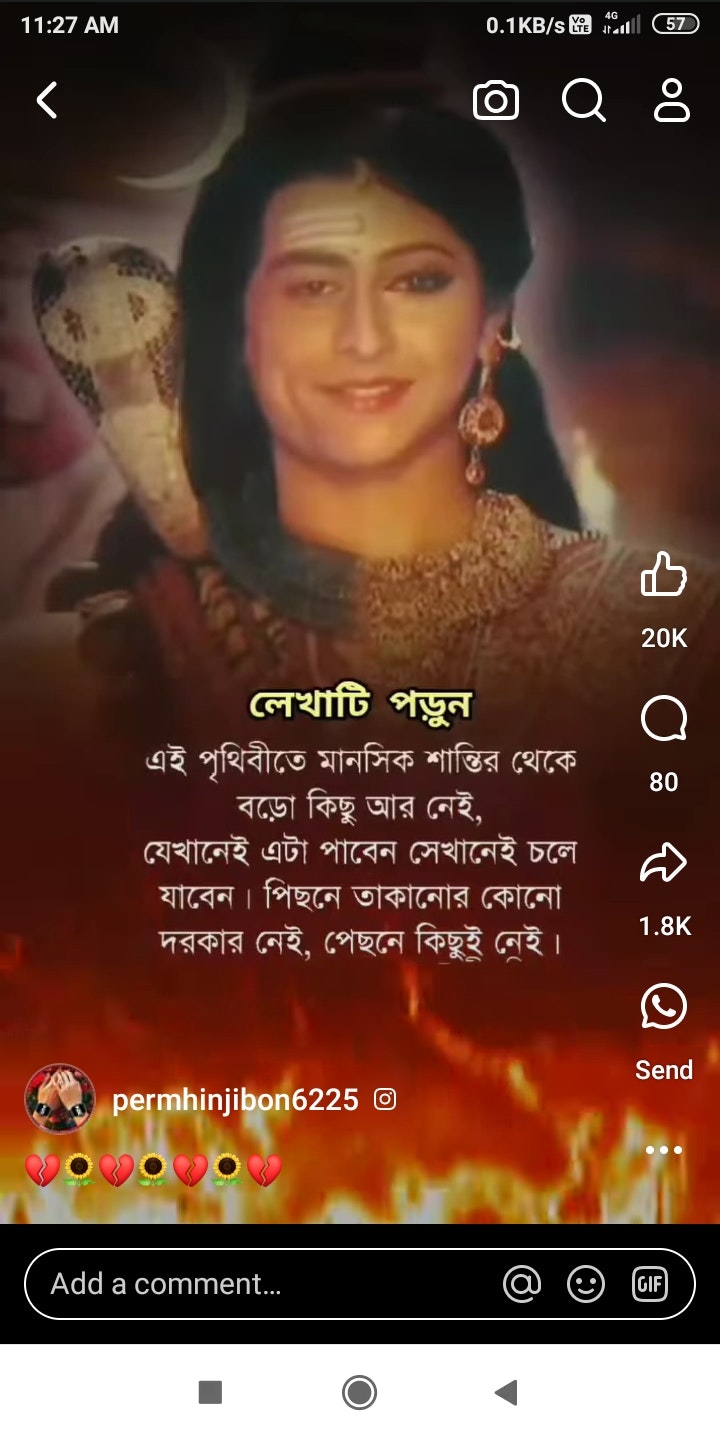This screenshot has width=720, height=1440.
Task: Tap the Send label below WhatsApp icon
Action: point(664,1070)
